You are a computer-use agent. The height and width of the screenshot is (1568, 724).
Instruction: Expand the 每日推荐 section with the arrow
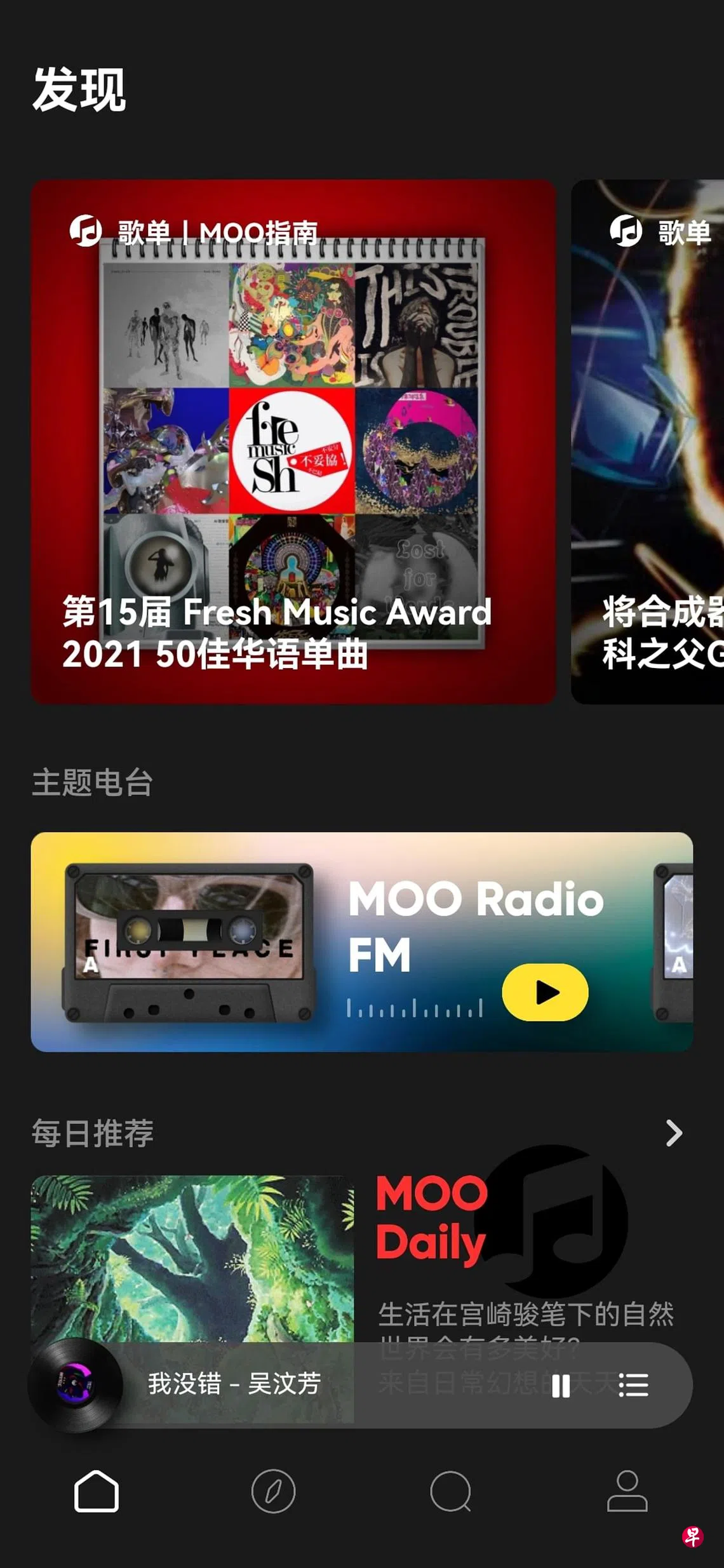click(674, 1133)
